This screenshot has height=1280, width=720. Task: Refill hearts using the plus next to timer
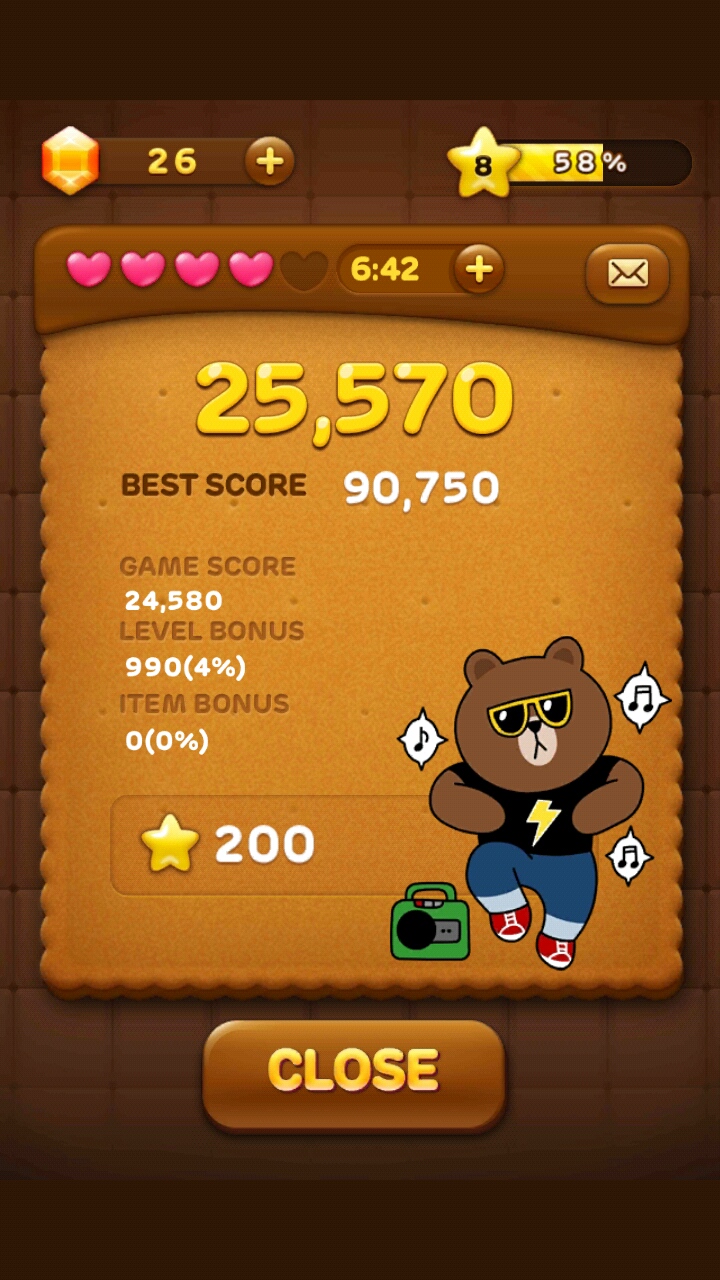tap(479, 269)
